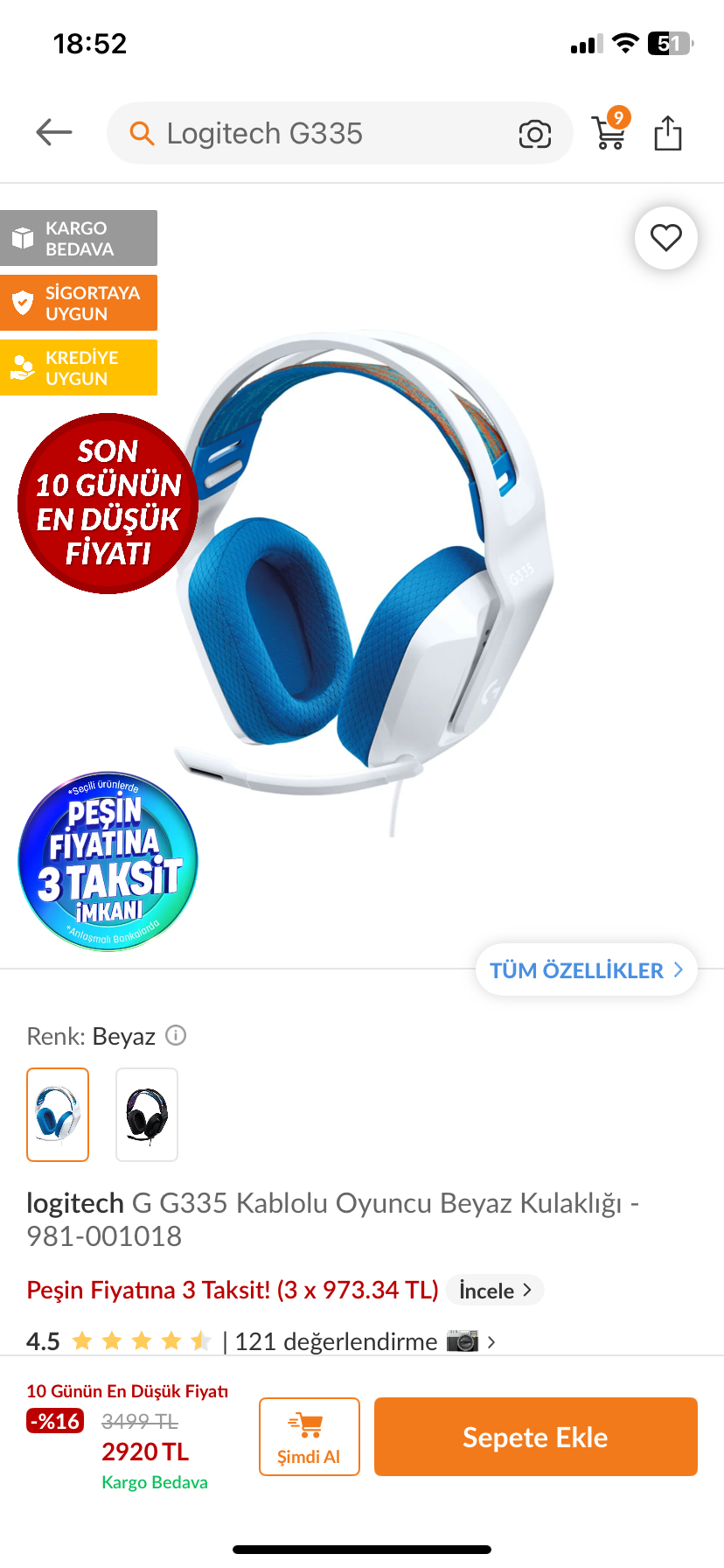This screenshot has height=1568, width=724.
Task: Add the headset to favorites
Action: pos(666,238)
